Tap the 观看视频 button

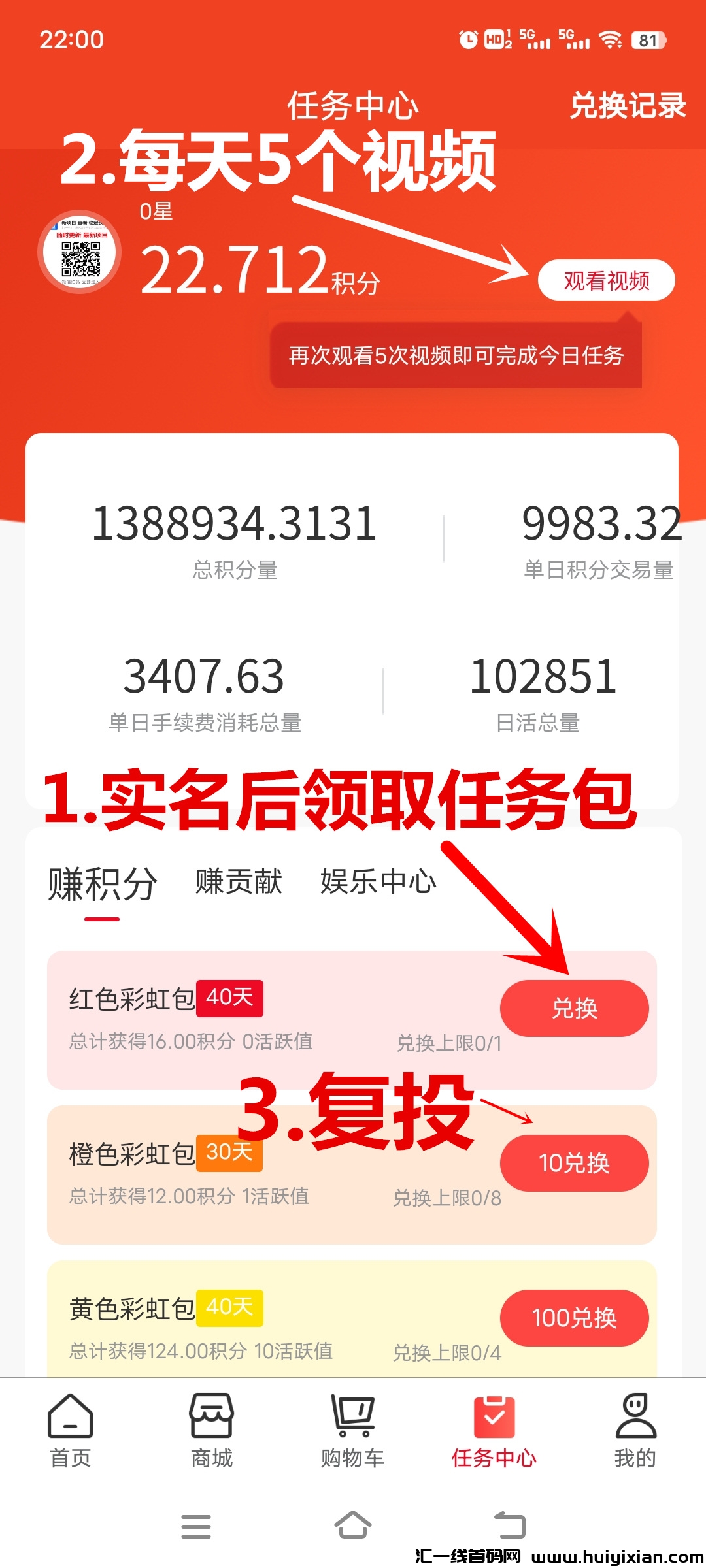(606, 281)
